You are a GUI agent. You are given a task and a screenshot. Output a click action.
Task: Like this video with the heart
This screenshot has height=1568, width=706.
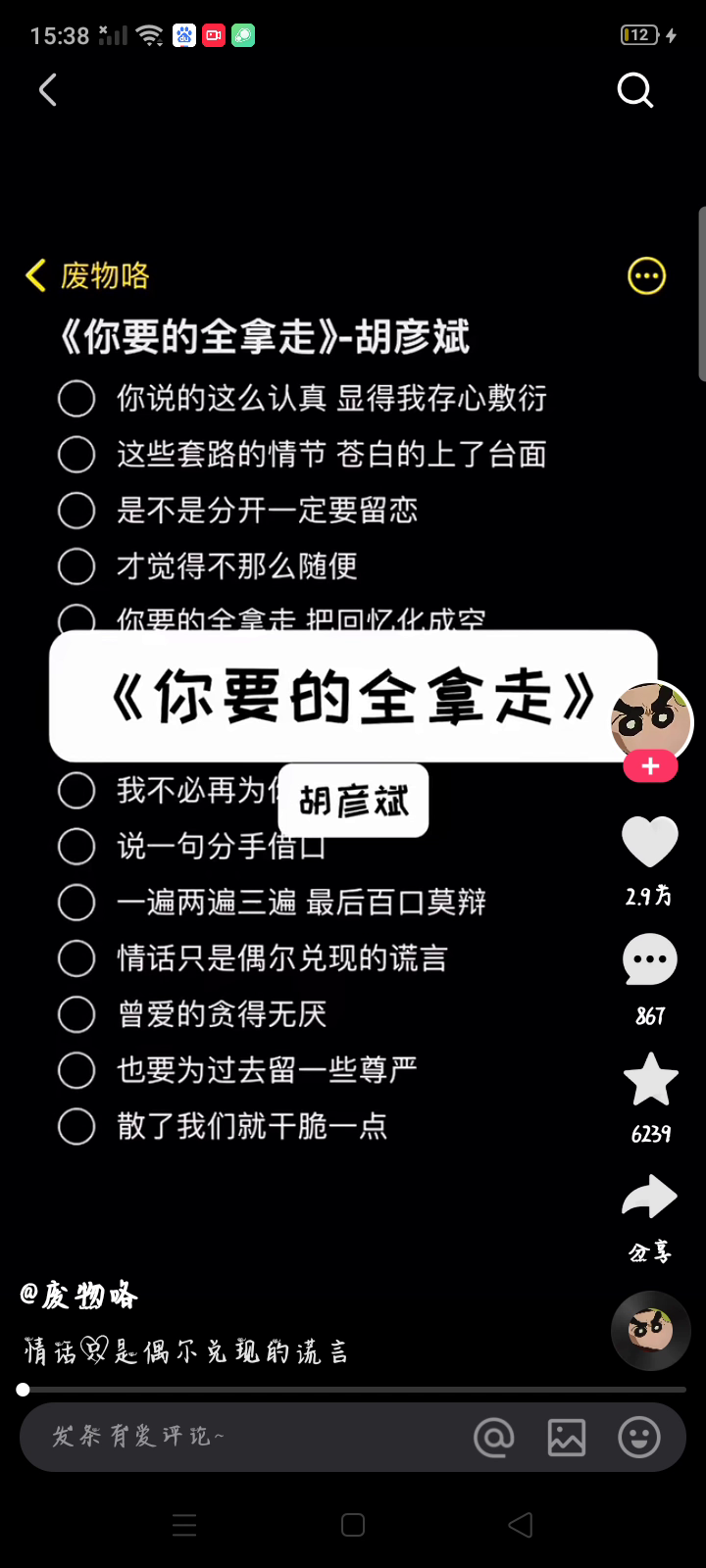point(650,842)
